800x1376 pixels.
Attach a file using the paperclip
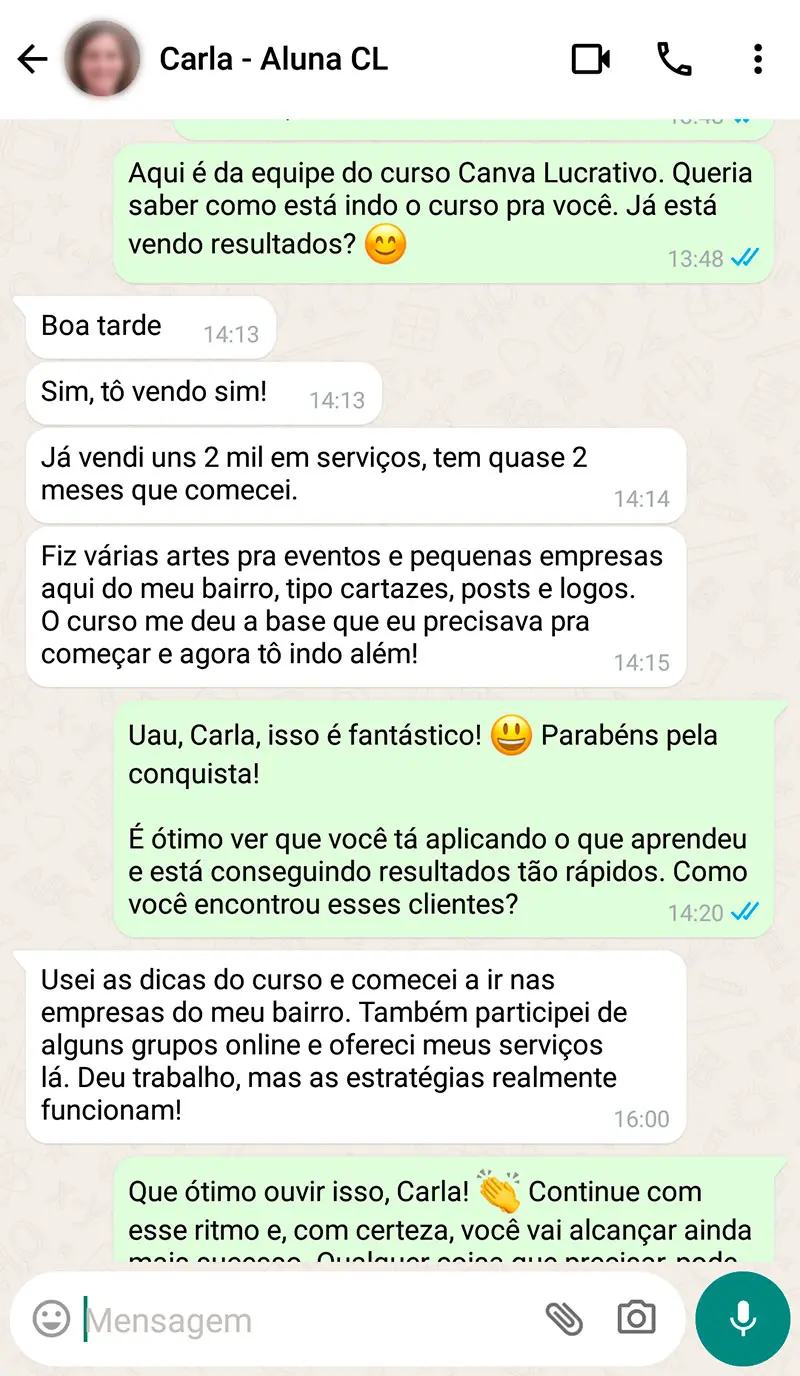click(x=567, y=1318)
